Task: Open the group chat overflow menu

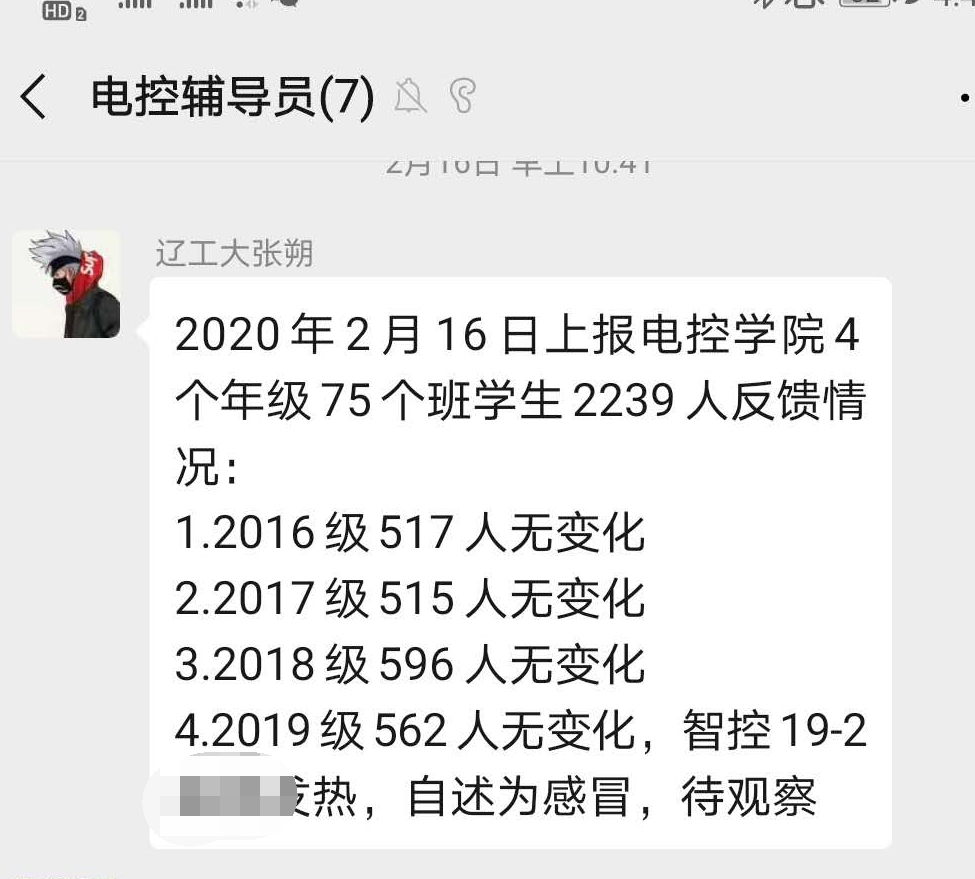Action: coord(963,98)
